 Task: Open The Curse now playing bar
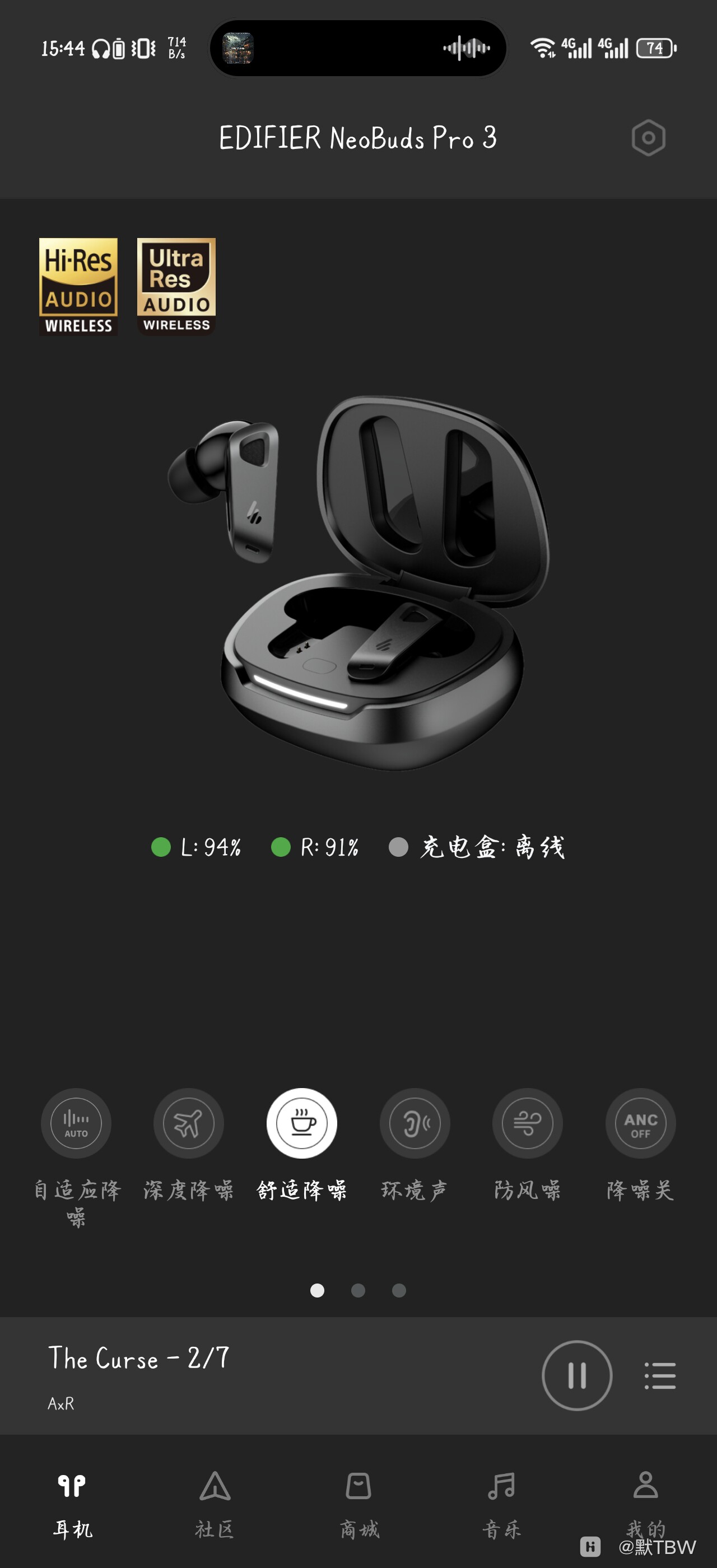(x=244, y=1374)
